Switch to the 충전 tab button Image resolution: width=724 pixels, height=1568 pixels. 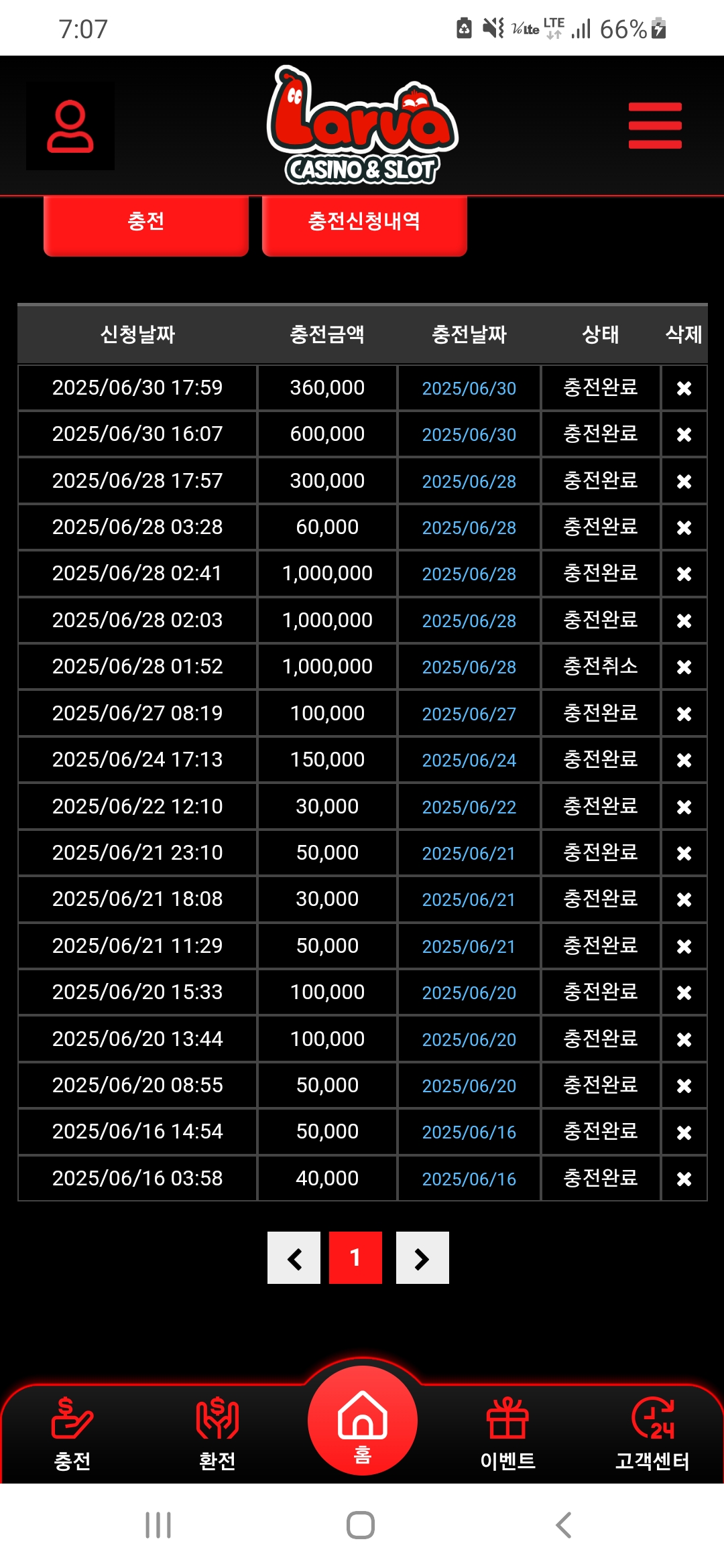pos(146,223)
